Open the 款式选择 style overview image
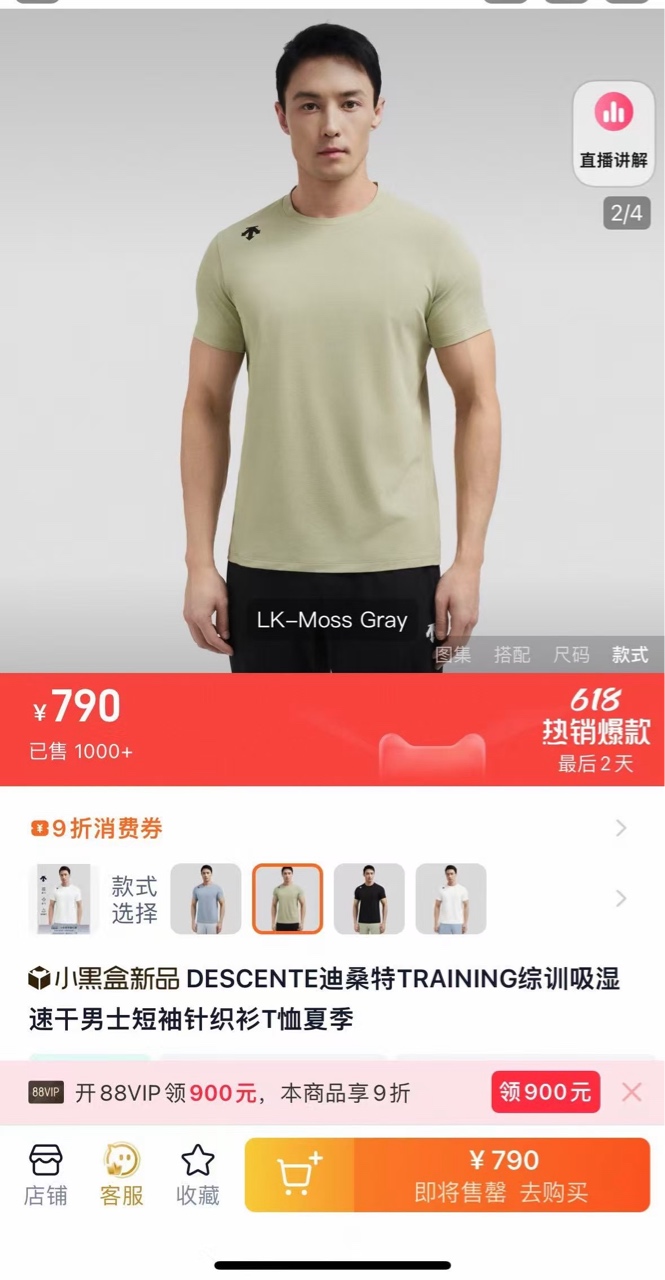Screen dimensions: 665x1280 64,898
